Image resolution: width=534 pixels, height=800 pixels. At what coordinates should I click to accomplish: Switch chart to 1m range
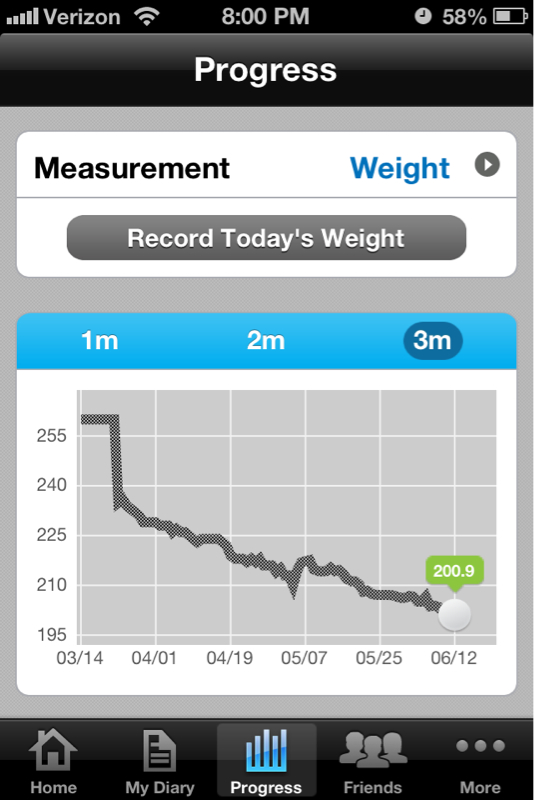[100, 341]
